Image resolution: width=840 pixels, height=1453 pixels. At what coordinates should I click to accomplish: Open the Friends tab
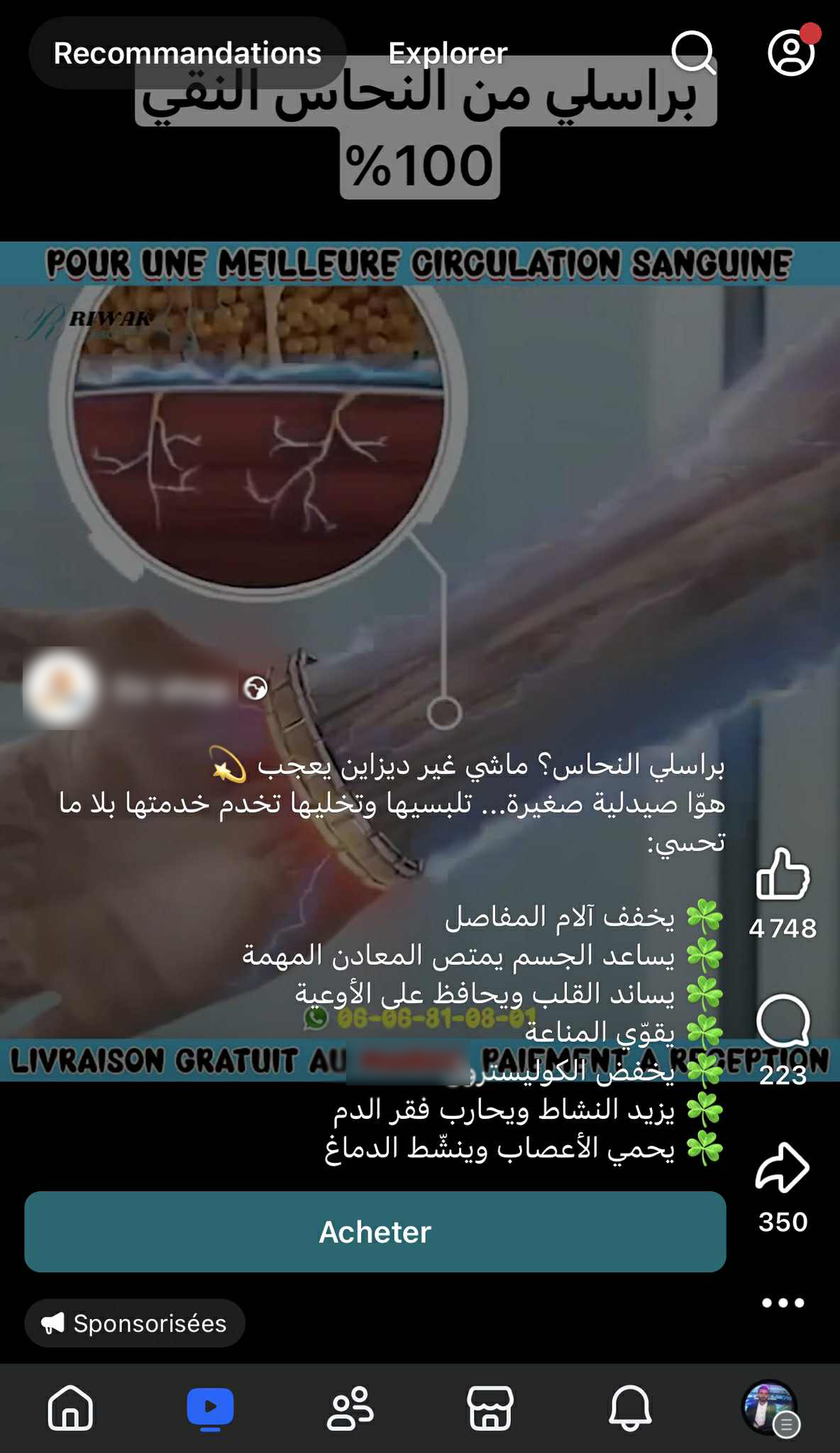coord(350,1408)
